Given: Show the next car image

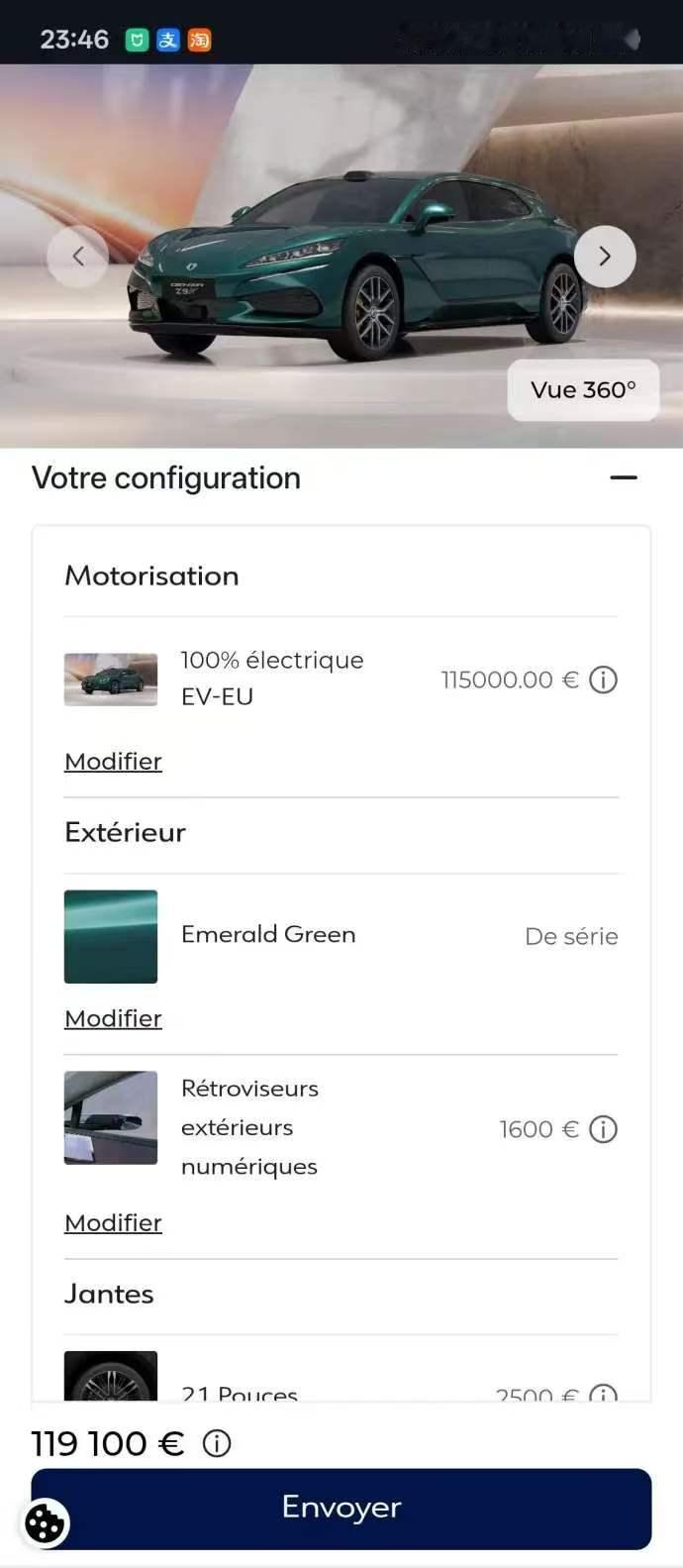Looking at the screenshot, I should [605, 257].
